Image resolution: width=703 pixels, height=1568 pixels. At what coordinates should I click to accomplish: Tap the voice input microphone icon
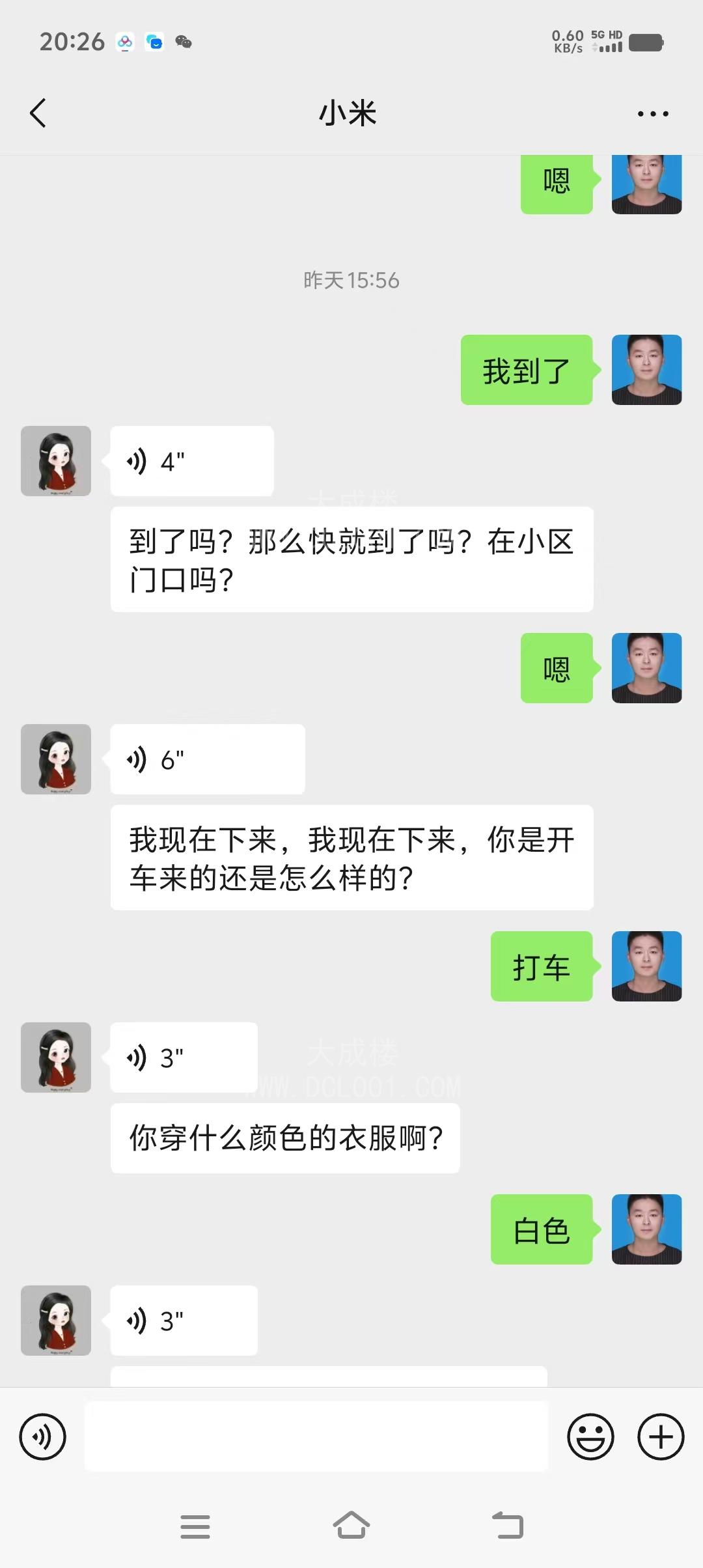pyautogui.click(x=43, y=1436)
